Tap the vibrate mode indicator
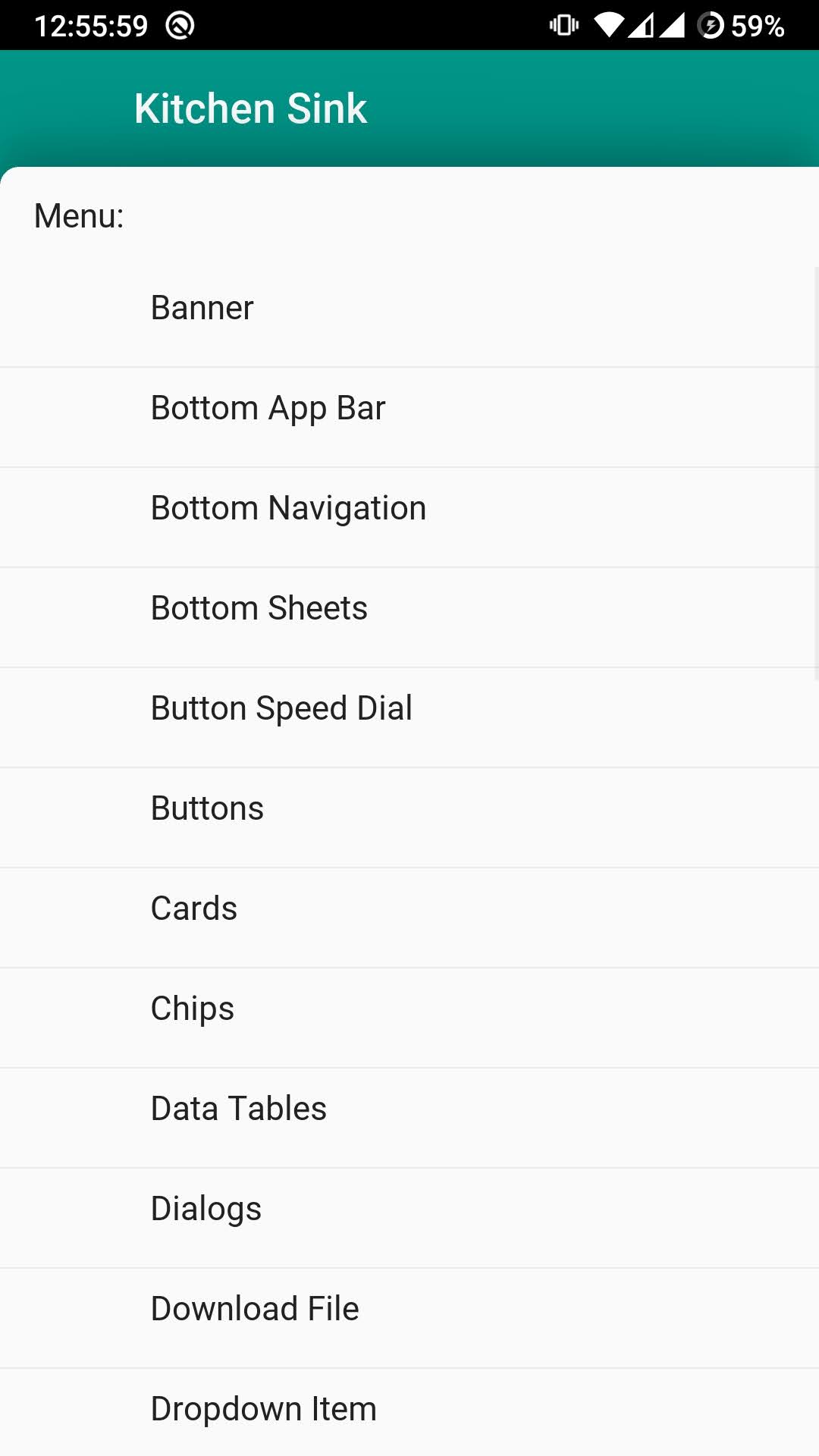 pyautogui.click(x=564, y=24)
